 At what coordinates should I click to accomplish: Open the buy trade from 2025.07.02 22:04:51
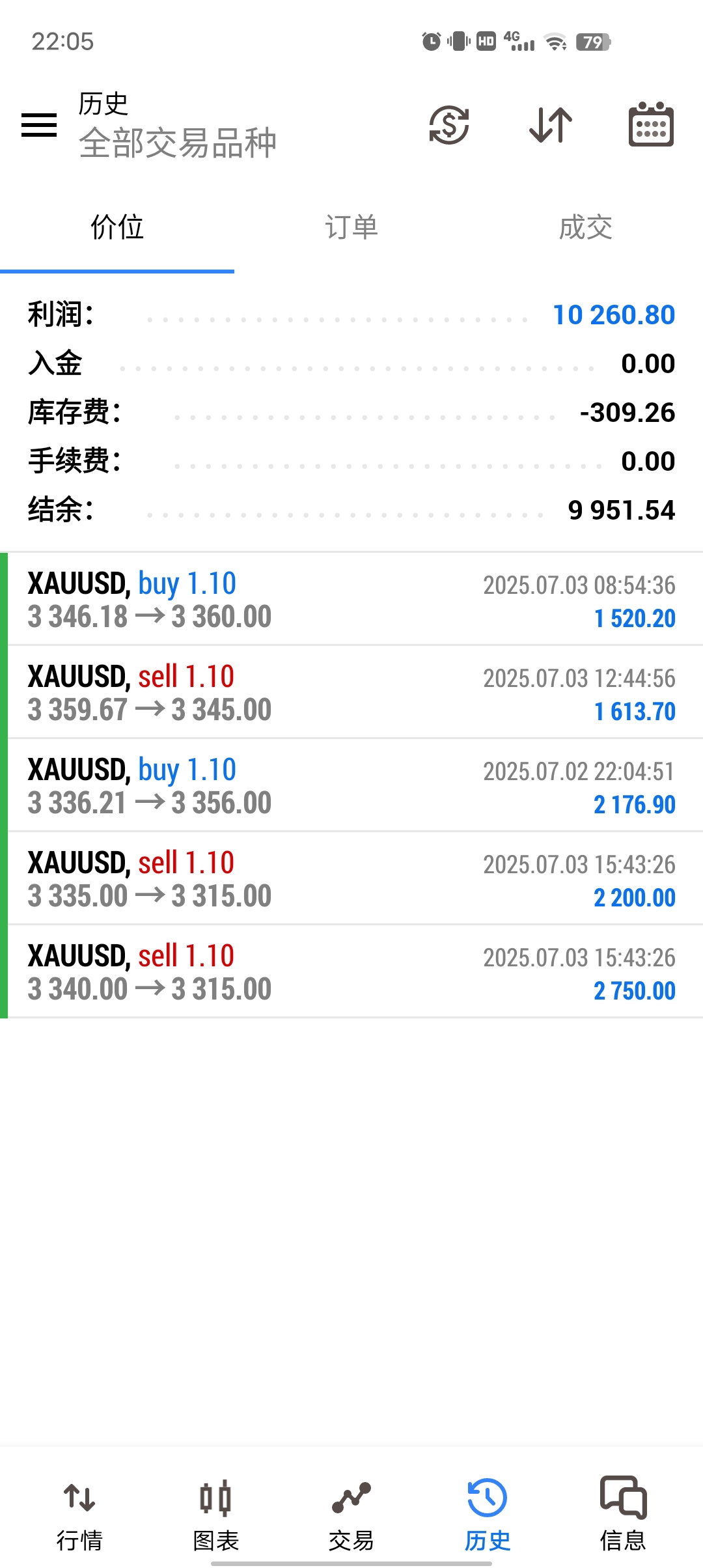(351, 785)
